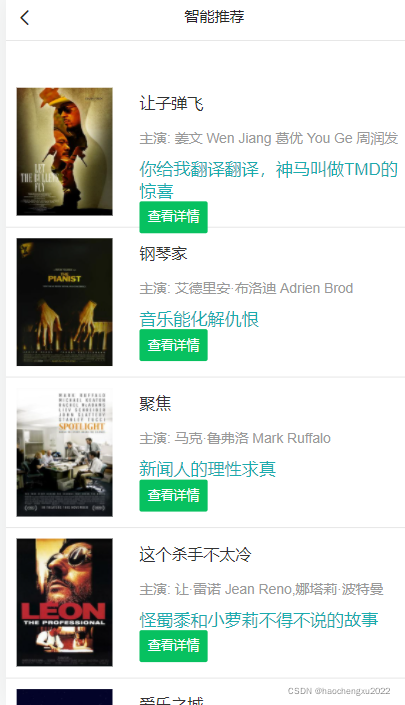Tap 查看详情 for 这个杀手不太冷
Image resolution: width=405 pixels, height=705 pixels.
pos(174,646)
